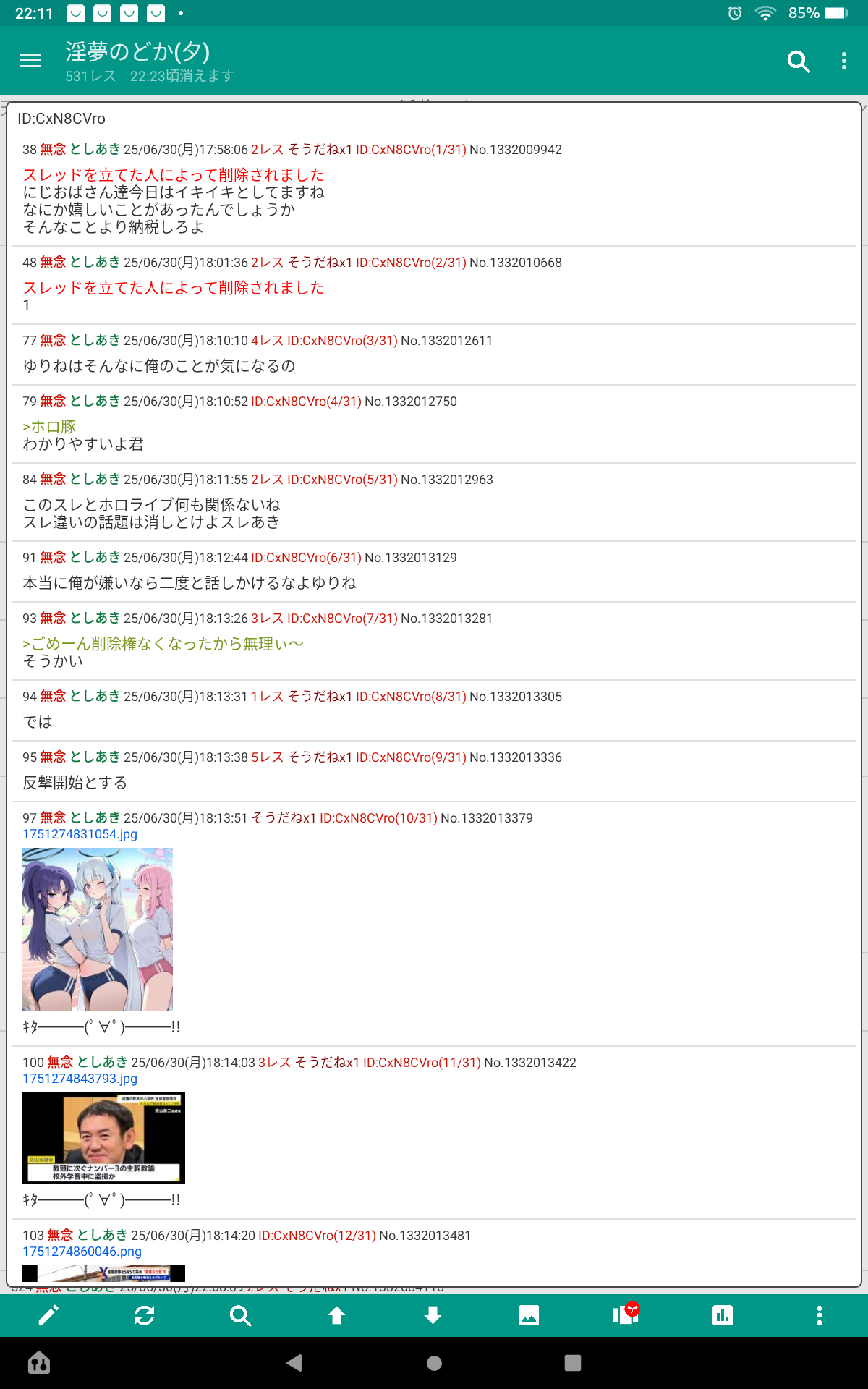Screen dimensions: 868x1389
Task: Open the hamburger navigation drawer
Action: tap(30, 61)
